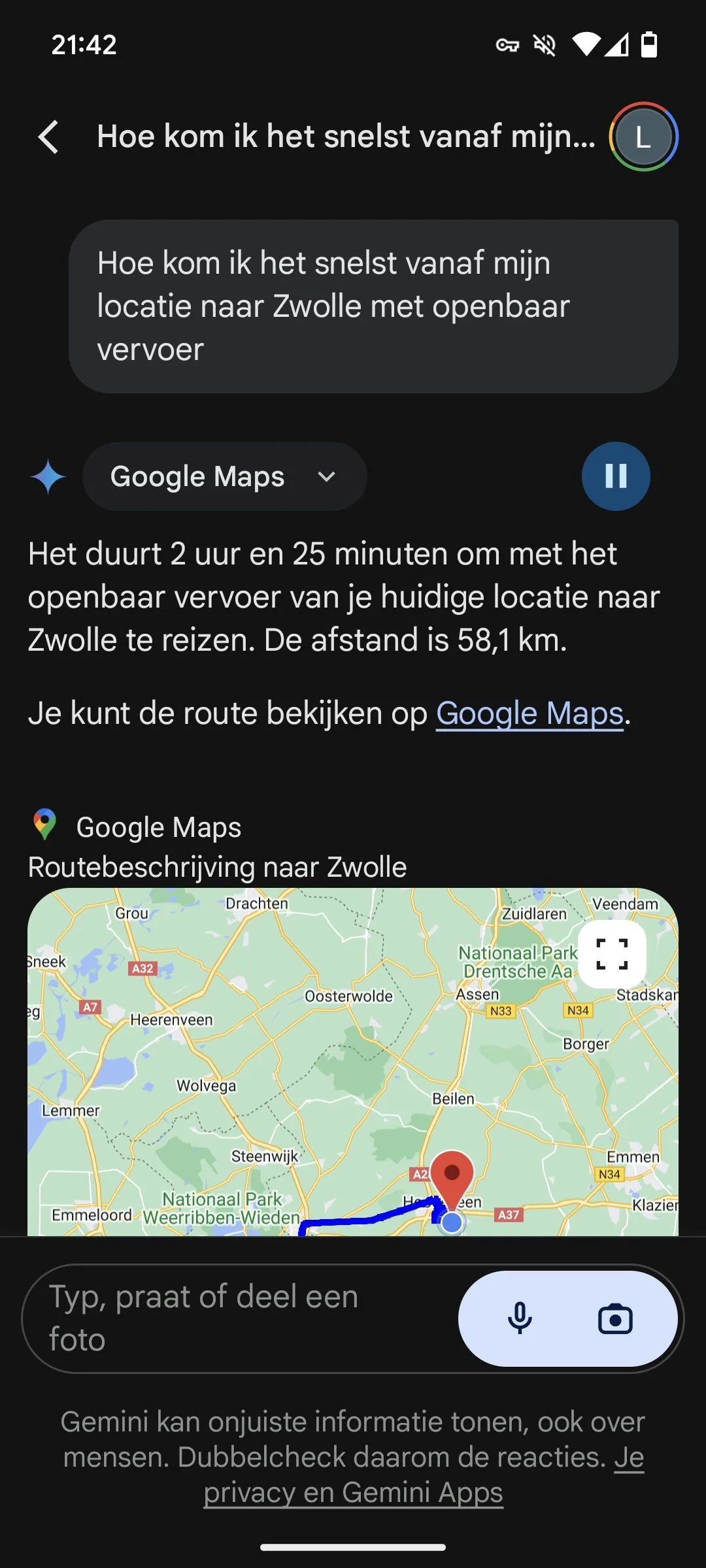Pause the spoken response
Image resolution: width=706 pixels, height=1568 pixels.
pyautogui.click(x=615, y=476)
